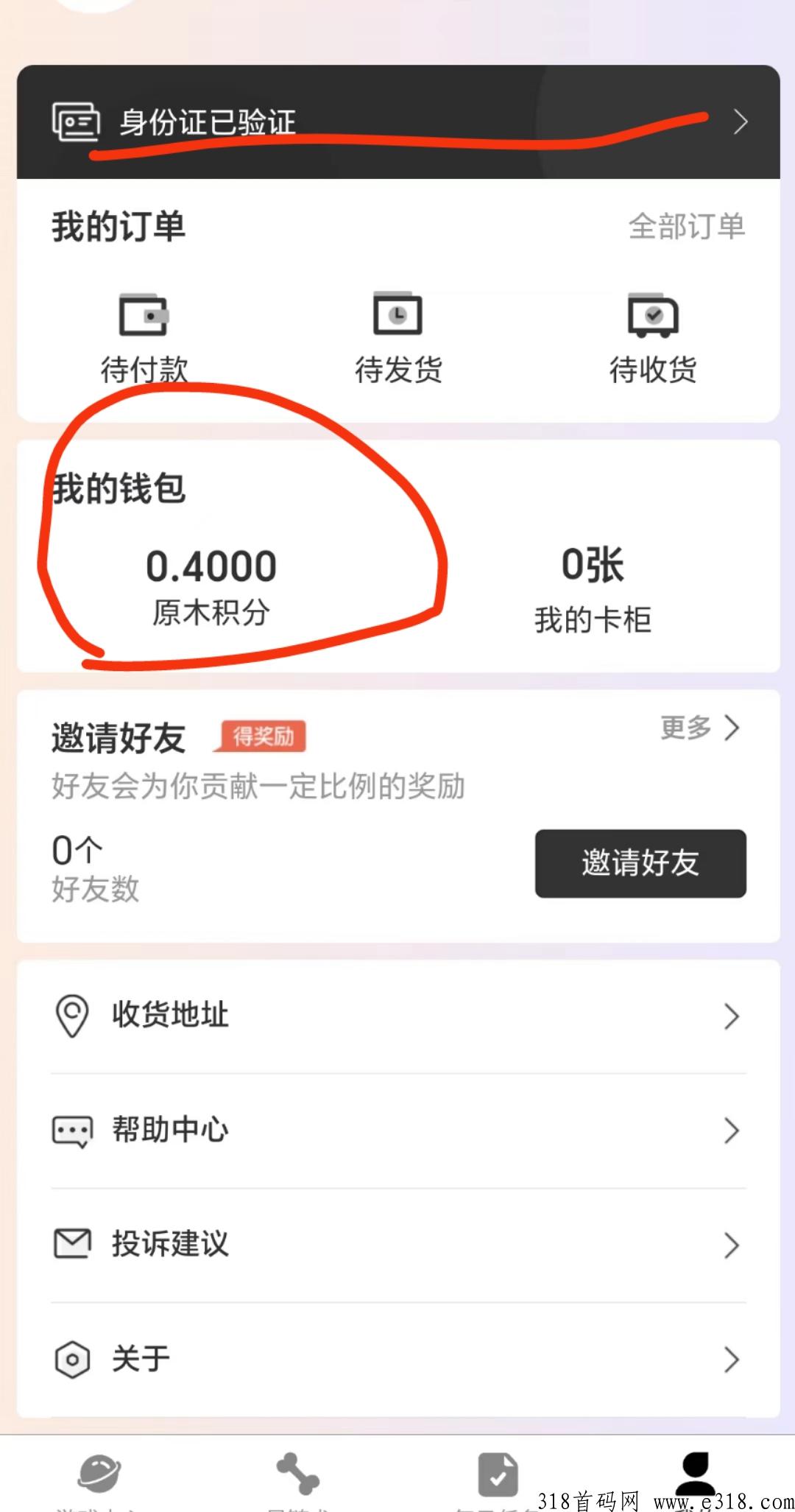Open 我的卡柜 card cabinet
Viewport: 795px width, 1512px height.
593,591
